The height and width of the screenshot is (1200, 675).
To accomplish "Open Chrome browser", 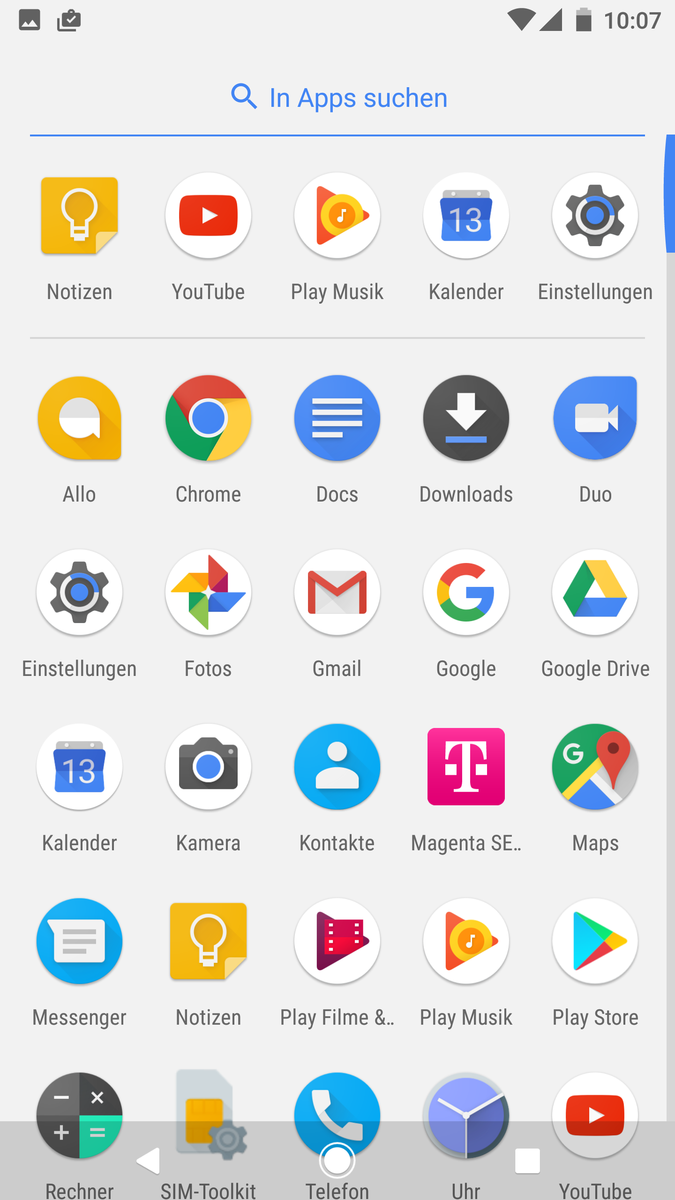I will coord(208,418).
